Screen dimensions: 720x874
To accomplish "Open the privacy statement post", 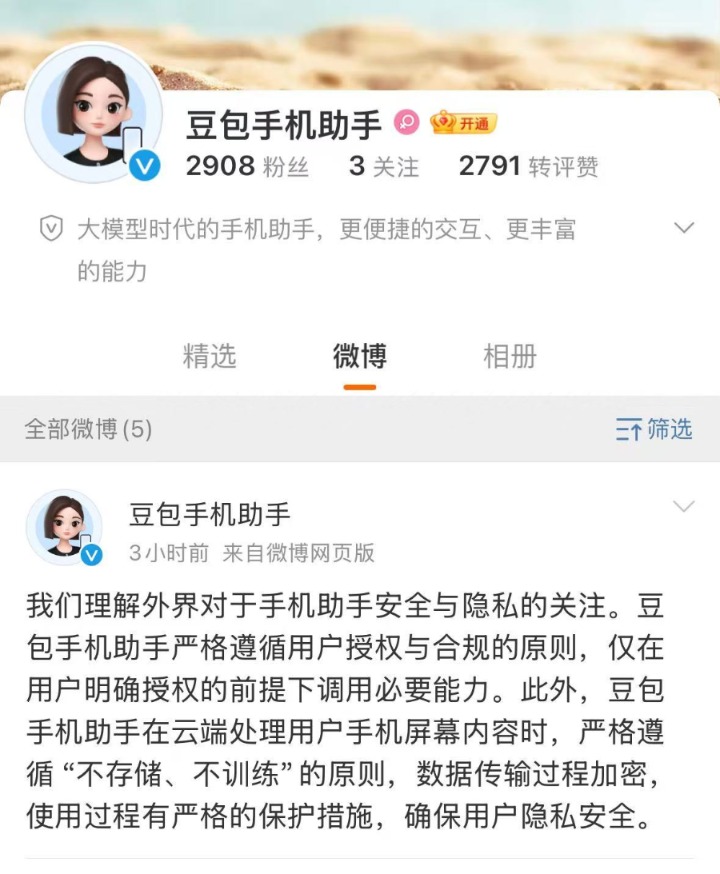I will (x=345, y=710).
